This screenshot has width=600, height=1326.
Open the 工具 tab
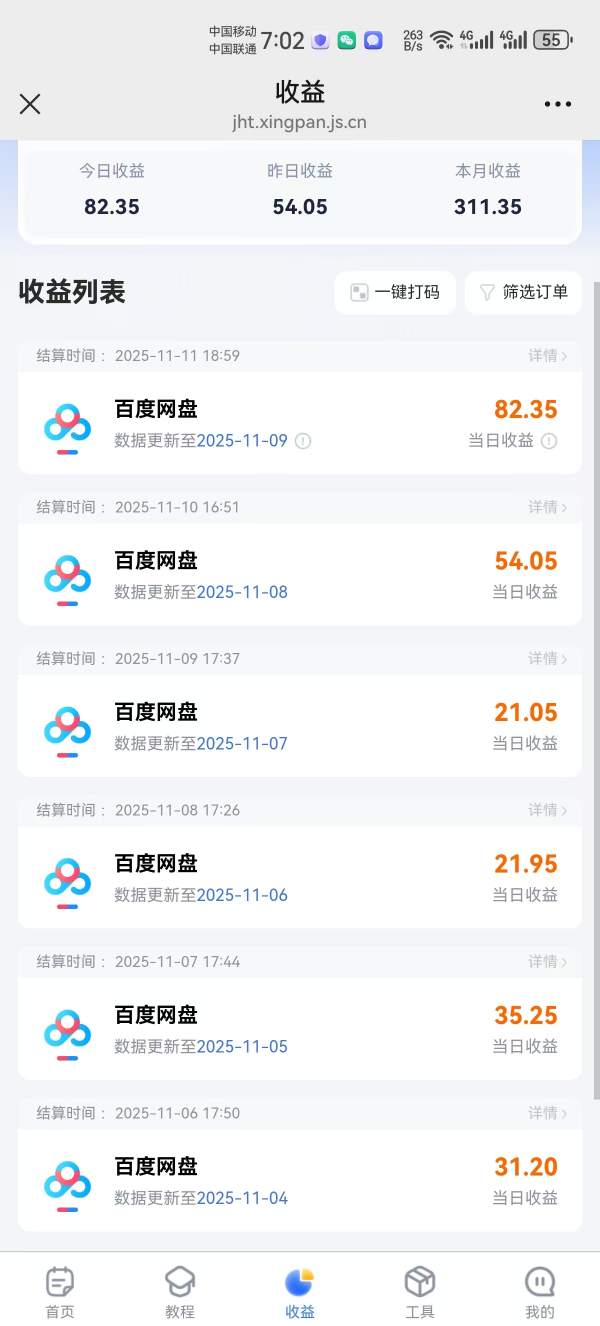(420, 1292)
